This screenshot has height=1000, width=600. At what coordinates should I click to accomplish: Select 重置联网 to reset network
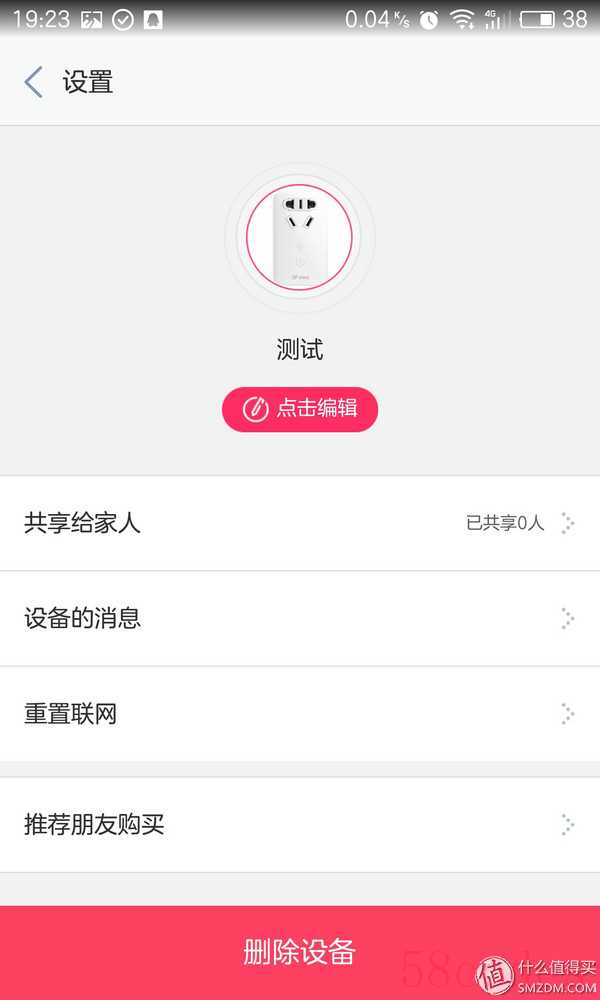[x=300, y=714]
